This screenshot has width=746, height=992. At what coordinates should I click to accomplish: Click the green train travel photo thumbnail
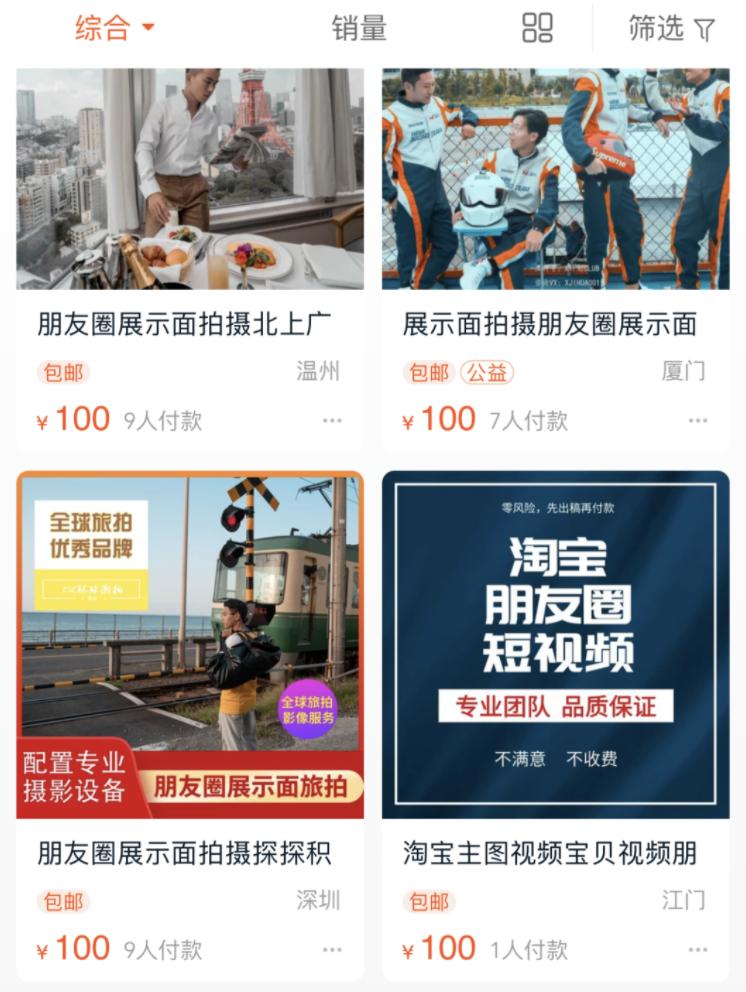[x=189, y=645]
